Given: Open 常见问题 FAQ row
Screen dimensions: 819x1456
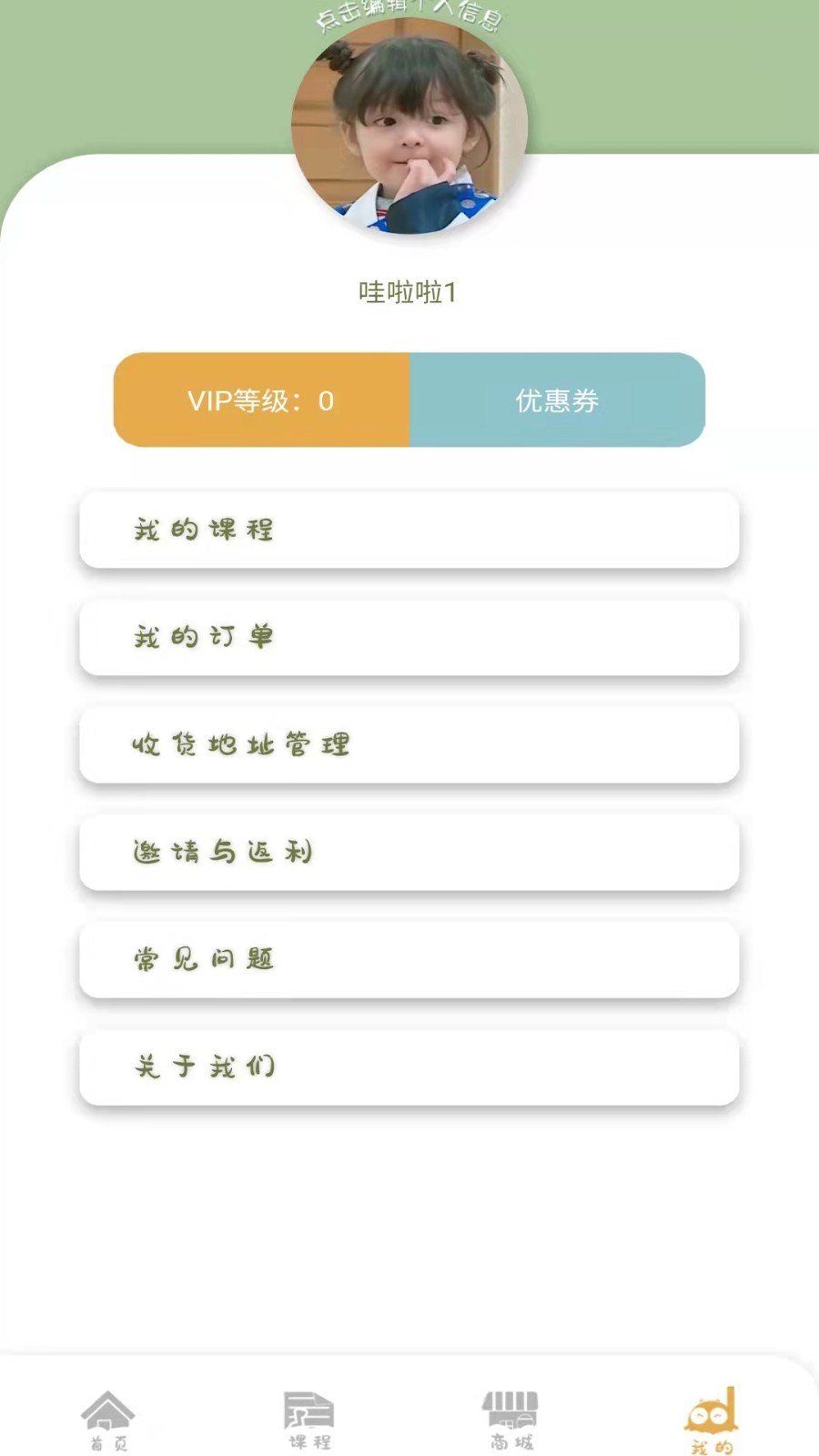Looking at the screenshot, I should point(409,959).
